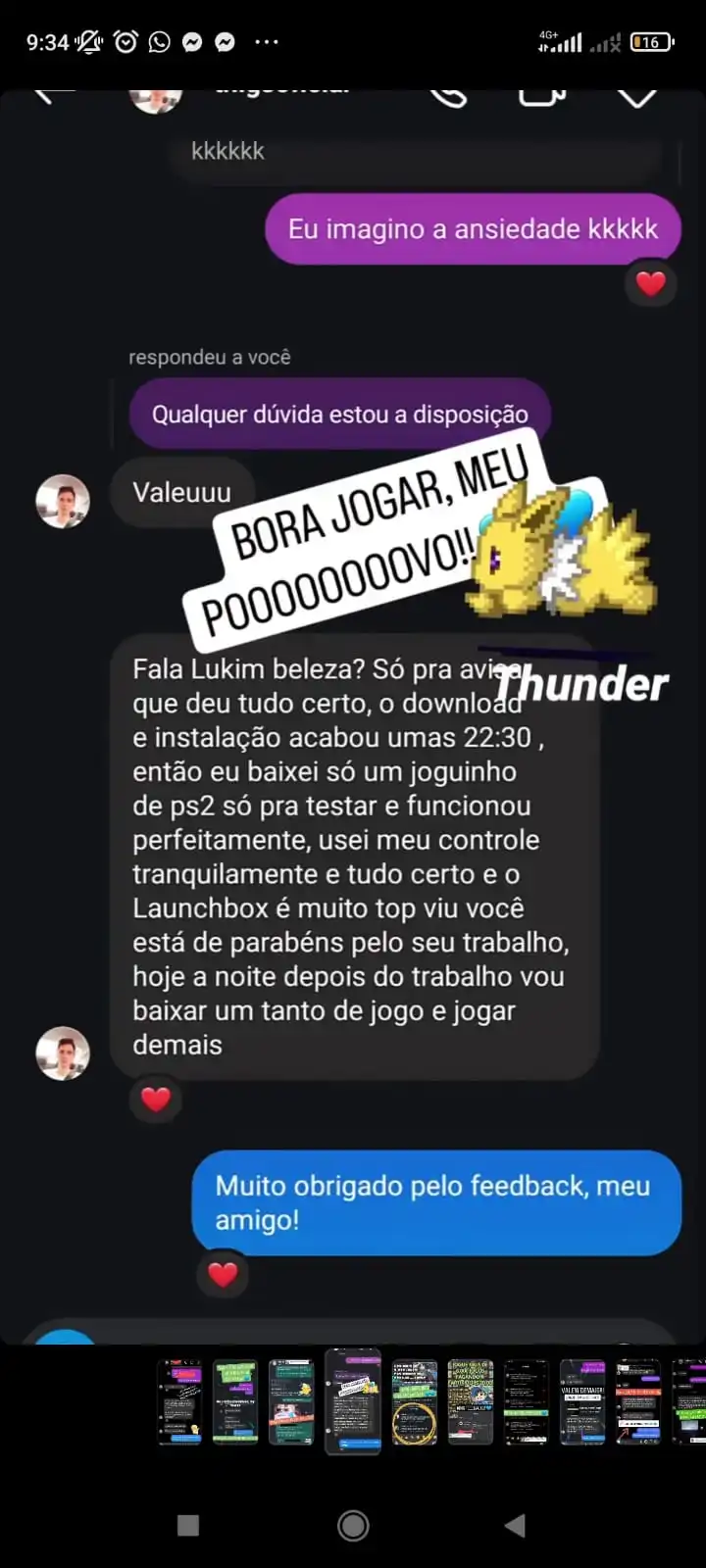Screen dimensions: 706x1568
Task: Open the thumbnail with the yellow circle drawing
Action: (415, 1401)
